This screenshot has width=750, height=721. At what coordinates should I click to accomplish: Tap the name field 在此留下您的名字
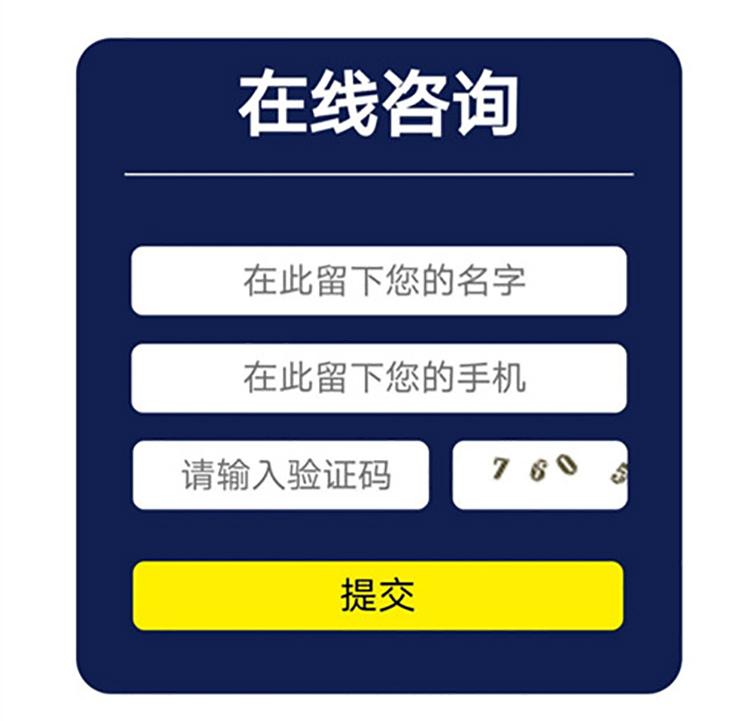coord(379,281)
